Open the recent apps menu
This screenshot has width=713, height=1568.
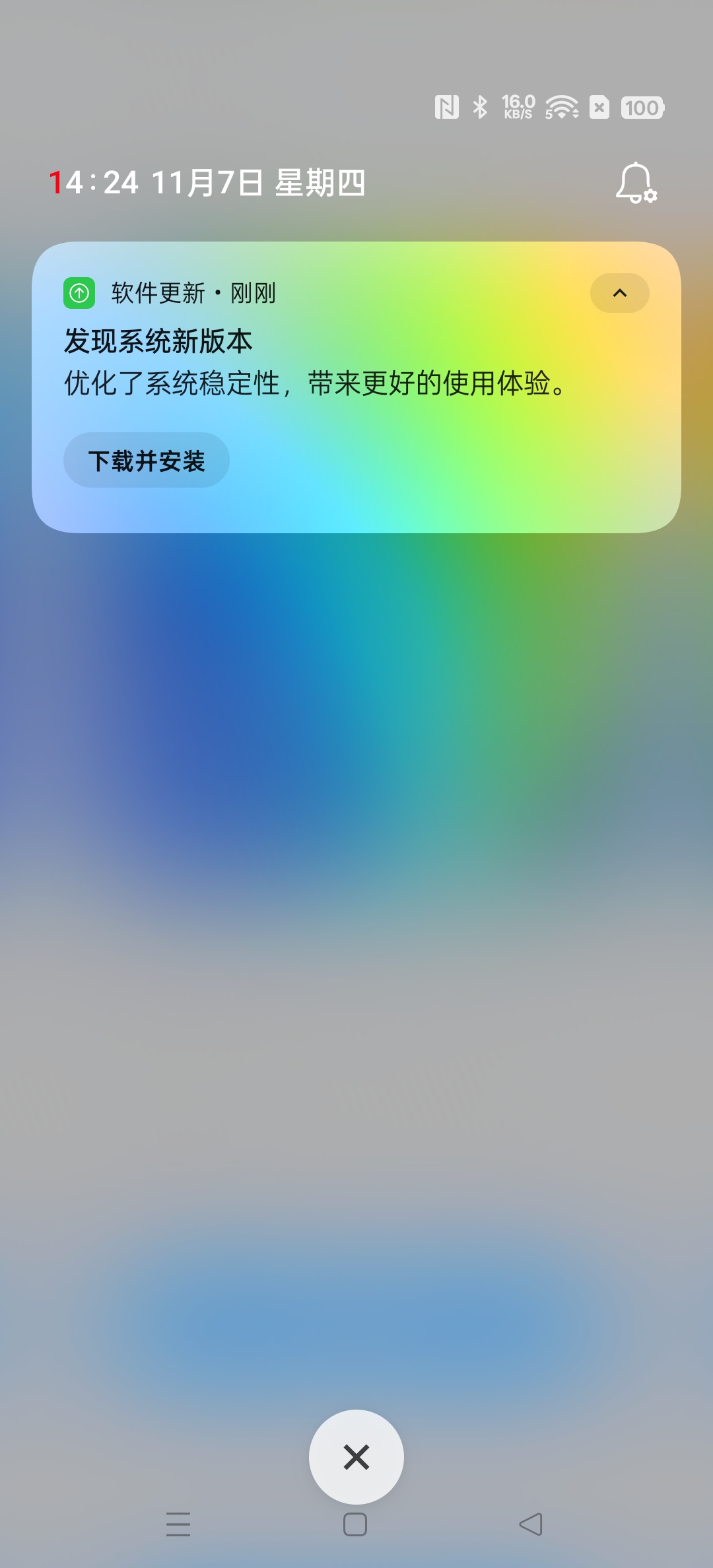pos(178,1524)
